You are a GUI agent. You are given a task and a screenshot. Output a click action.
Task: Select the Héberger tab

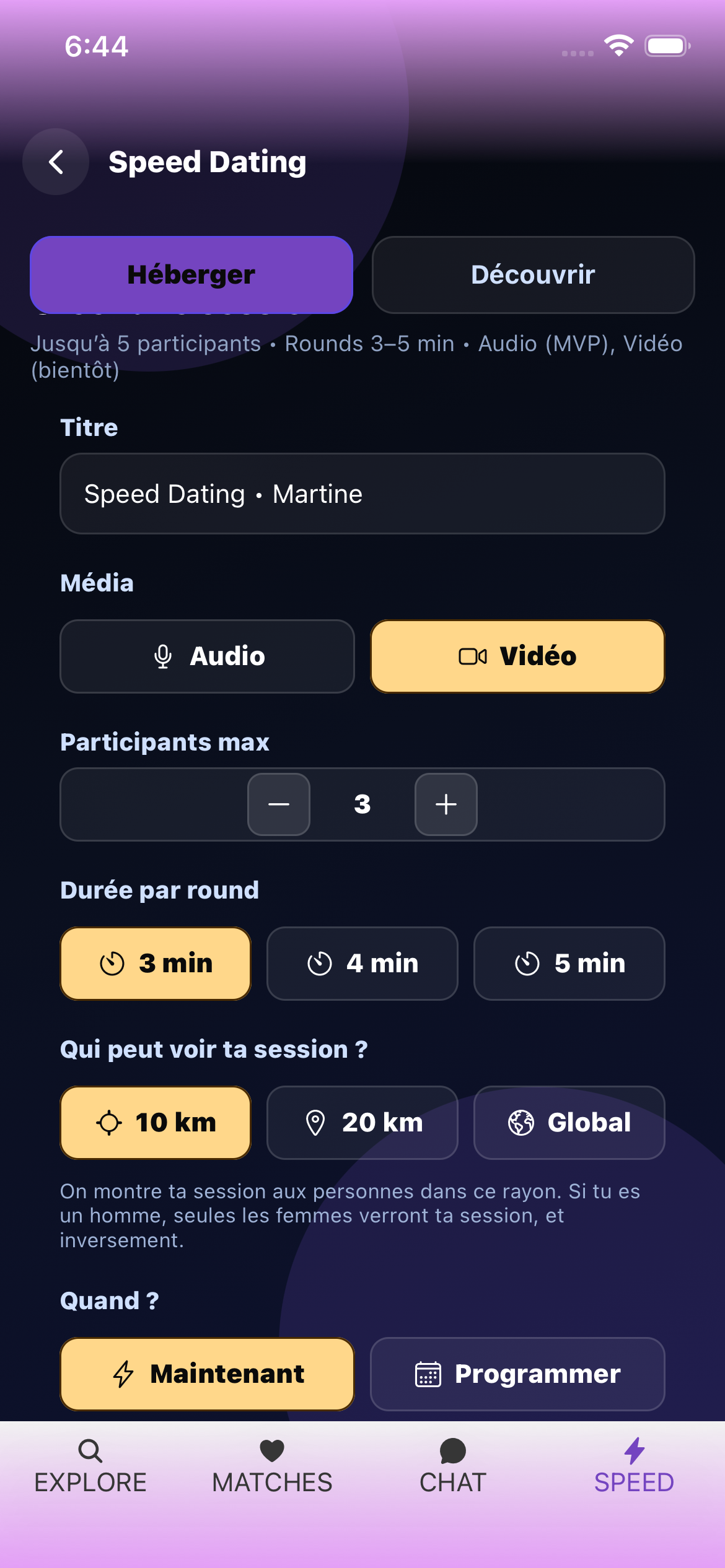[191, 275]
